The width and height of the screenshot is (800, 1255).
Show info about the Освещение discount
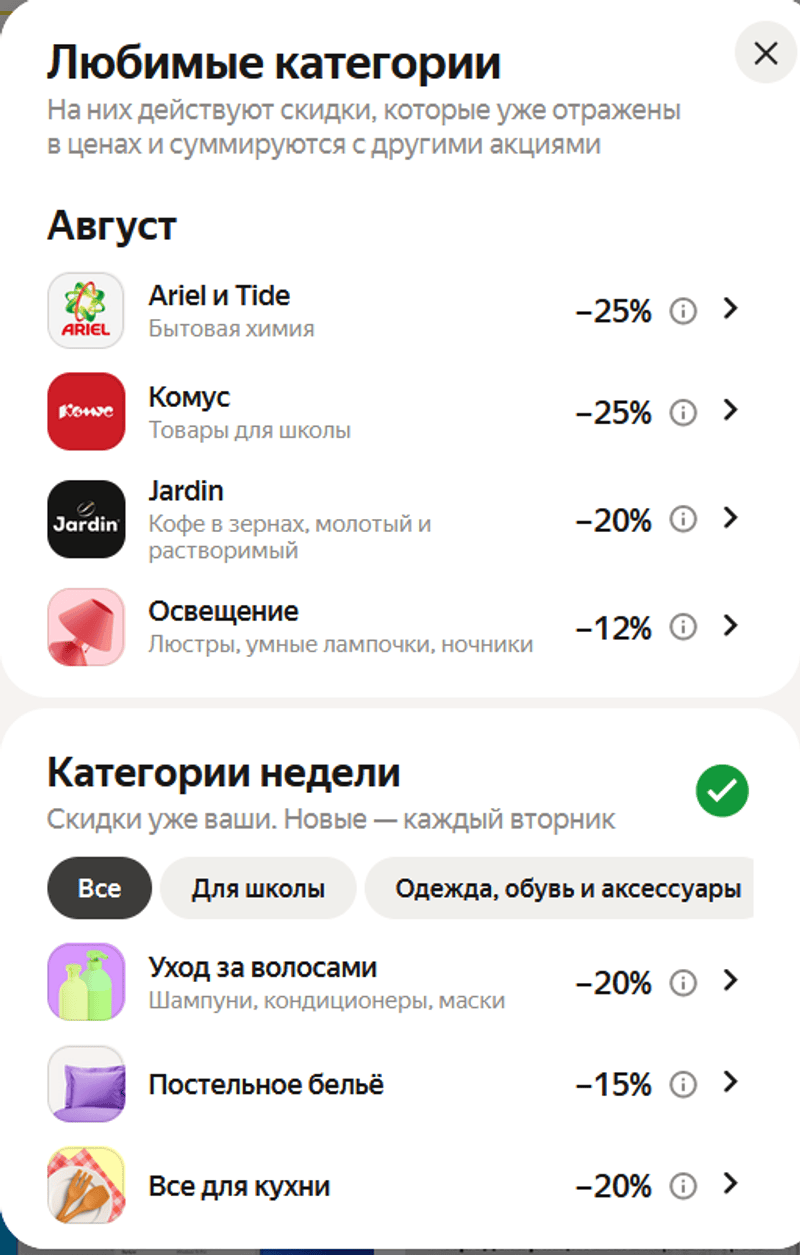[683, 627]
